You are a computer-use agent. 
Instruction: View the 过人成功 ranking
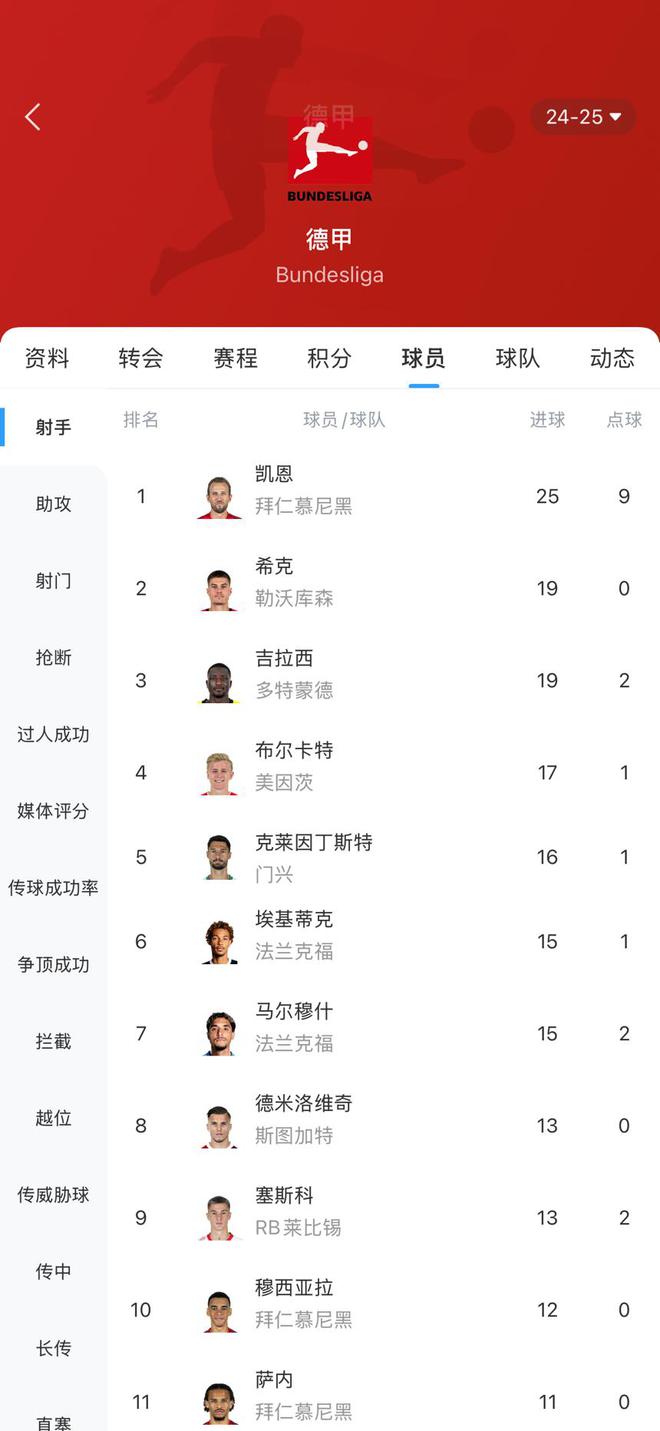(53, 735)
